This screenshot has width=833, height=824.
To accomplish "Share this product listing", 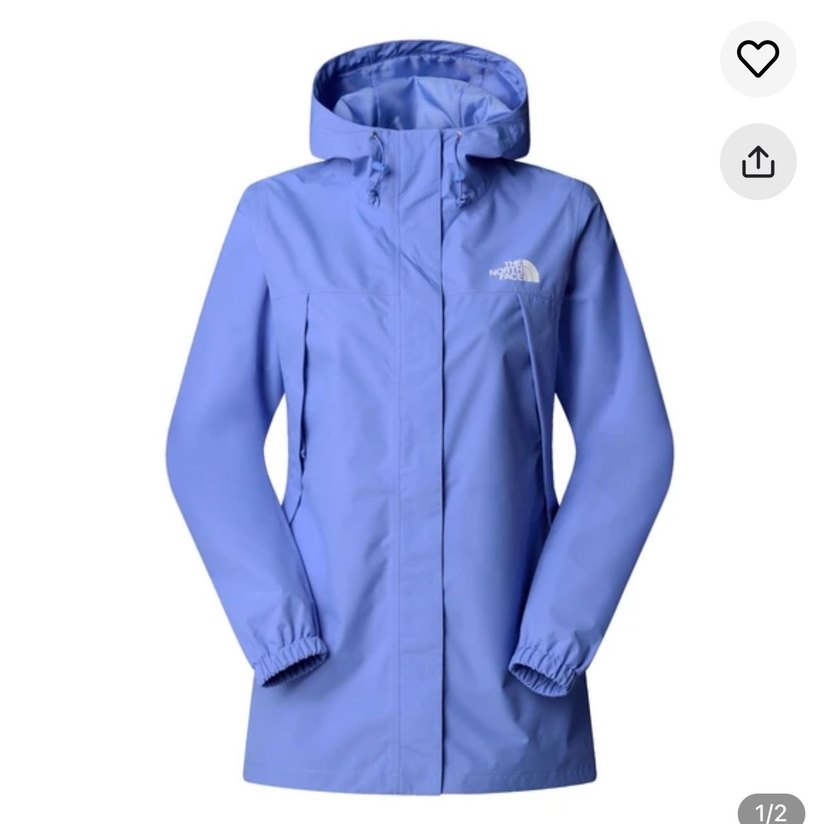I will tap(758, 162).
